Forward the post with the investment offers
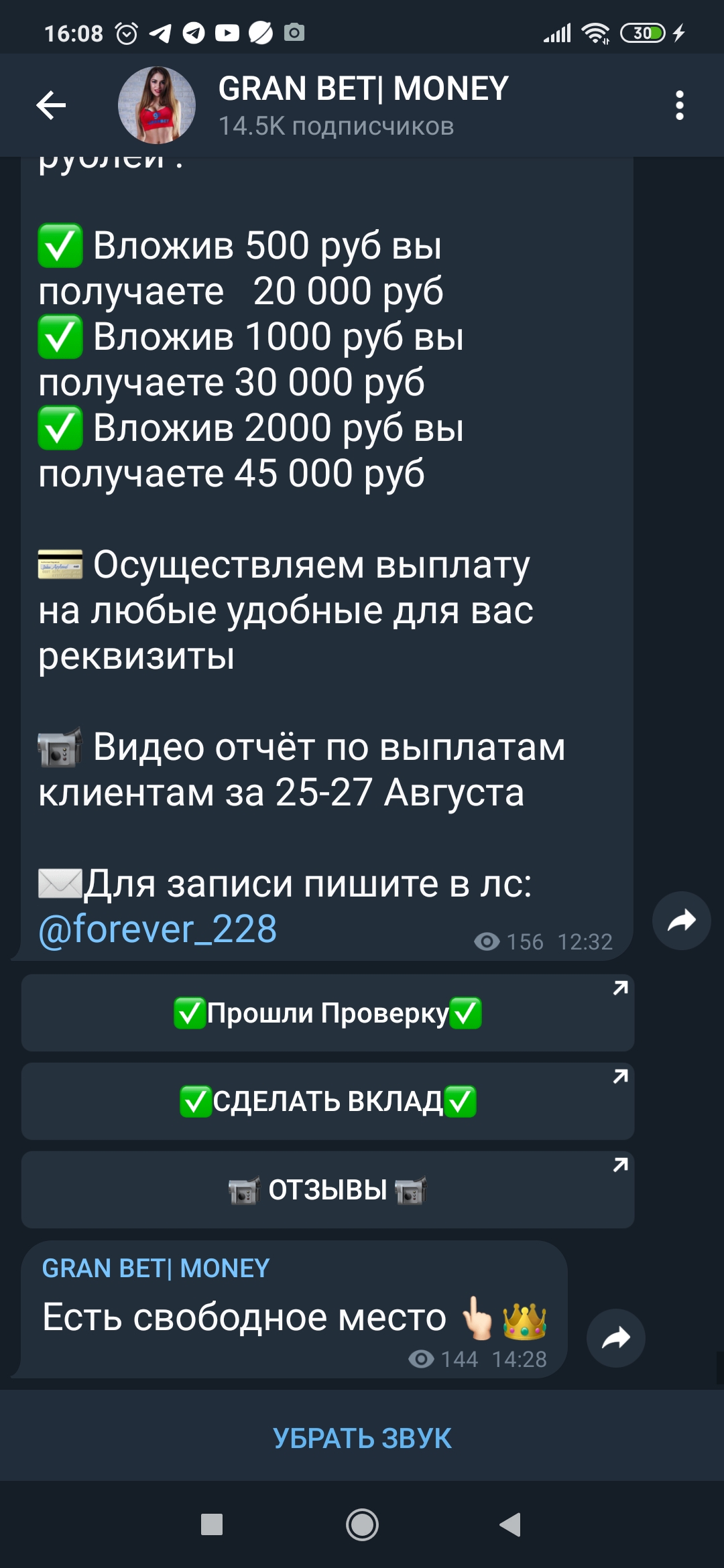 click(x=682, y=921)
